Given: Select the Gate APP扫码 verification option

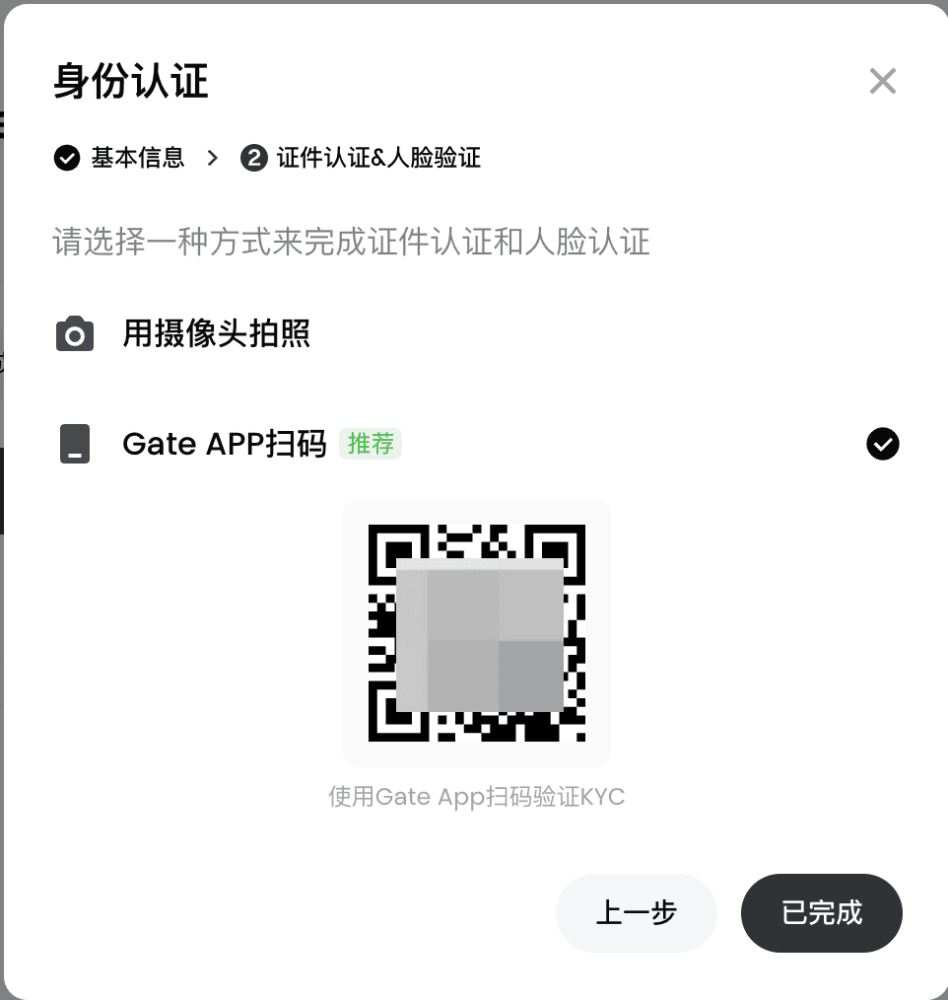Looking at the screenshot, I should 226,444.
